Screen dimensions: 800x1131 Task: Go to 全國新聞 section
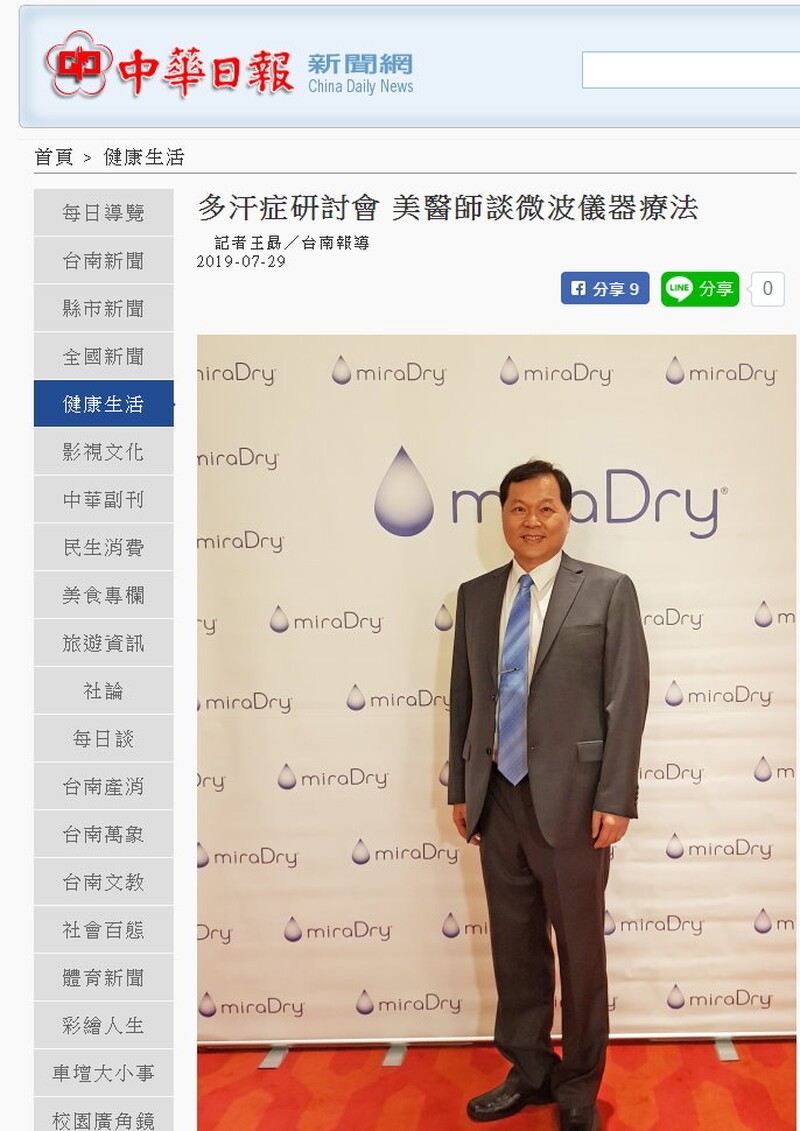(103, 357)
